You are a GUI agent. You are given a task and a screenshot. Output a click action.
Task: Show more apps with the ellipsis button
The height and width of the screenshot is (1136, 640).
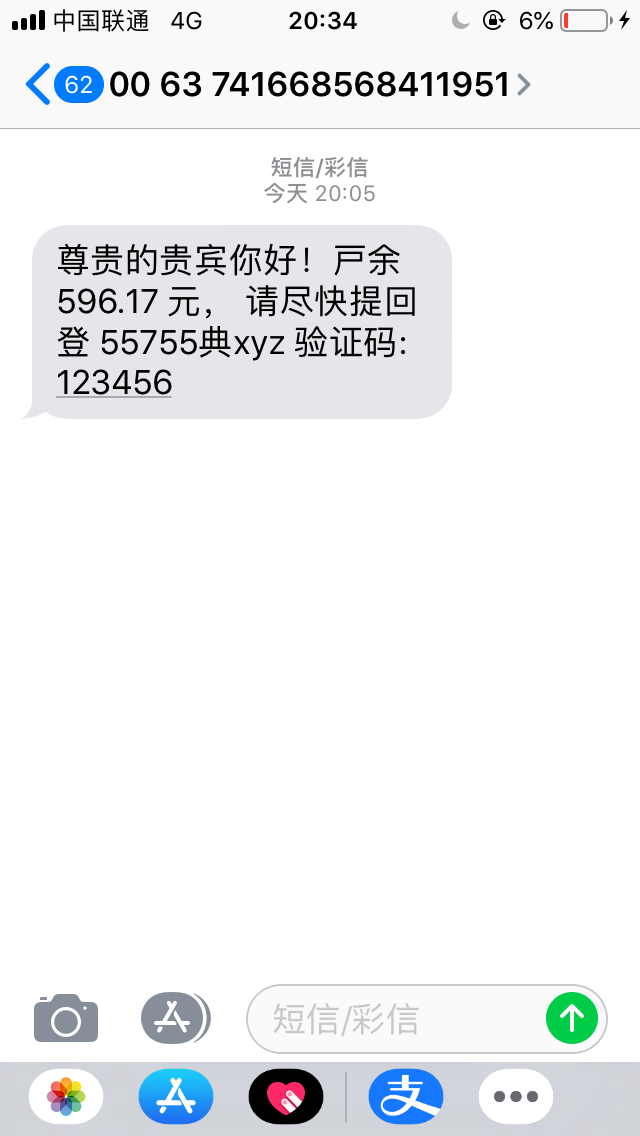[516, 1096]
